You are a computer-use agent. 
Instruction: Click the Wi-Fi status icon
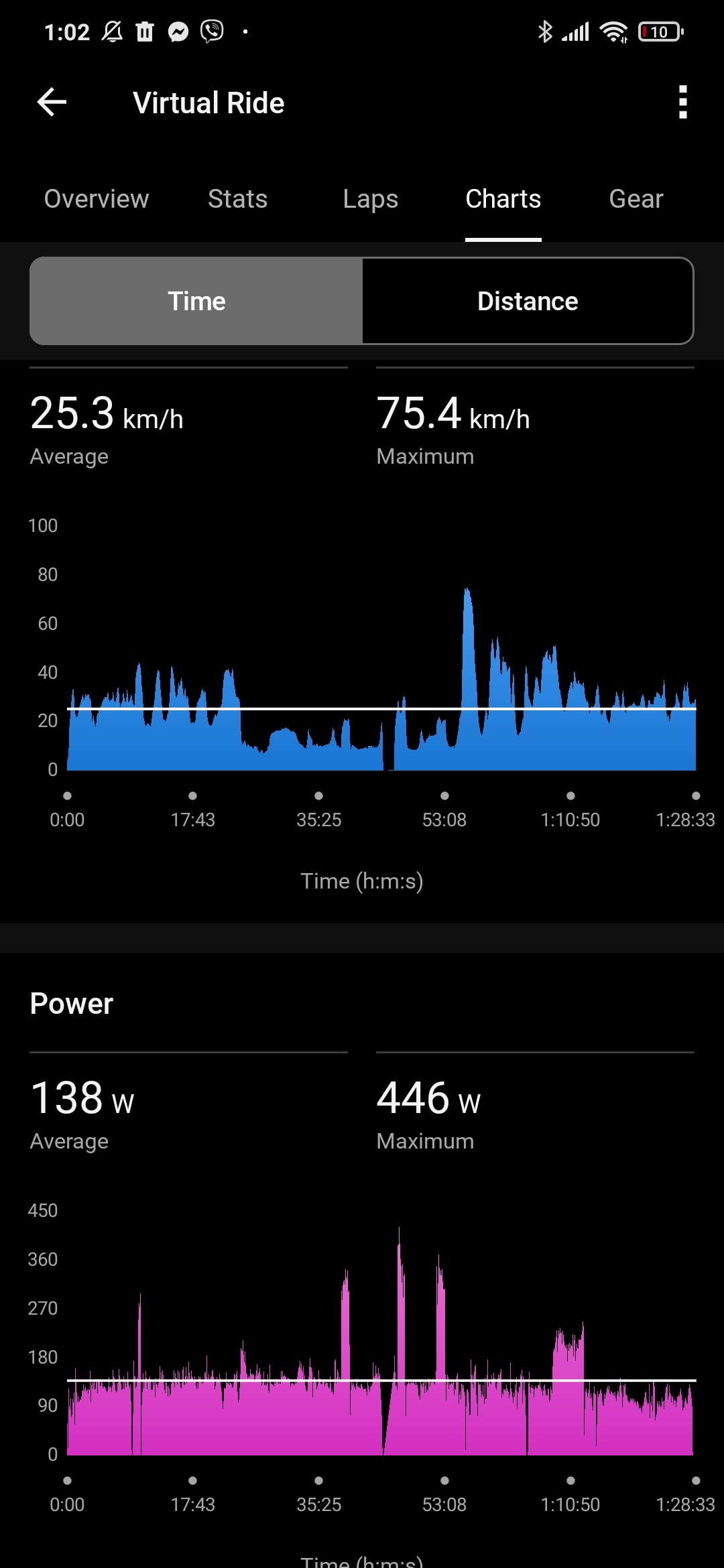coord(613,30)
